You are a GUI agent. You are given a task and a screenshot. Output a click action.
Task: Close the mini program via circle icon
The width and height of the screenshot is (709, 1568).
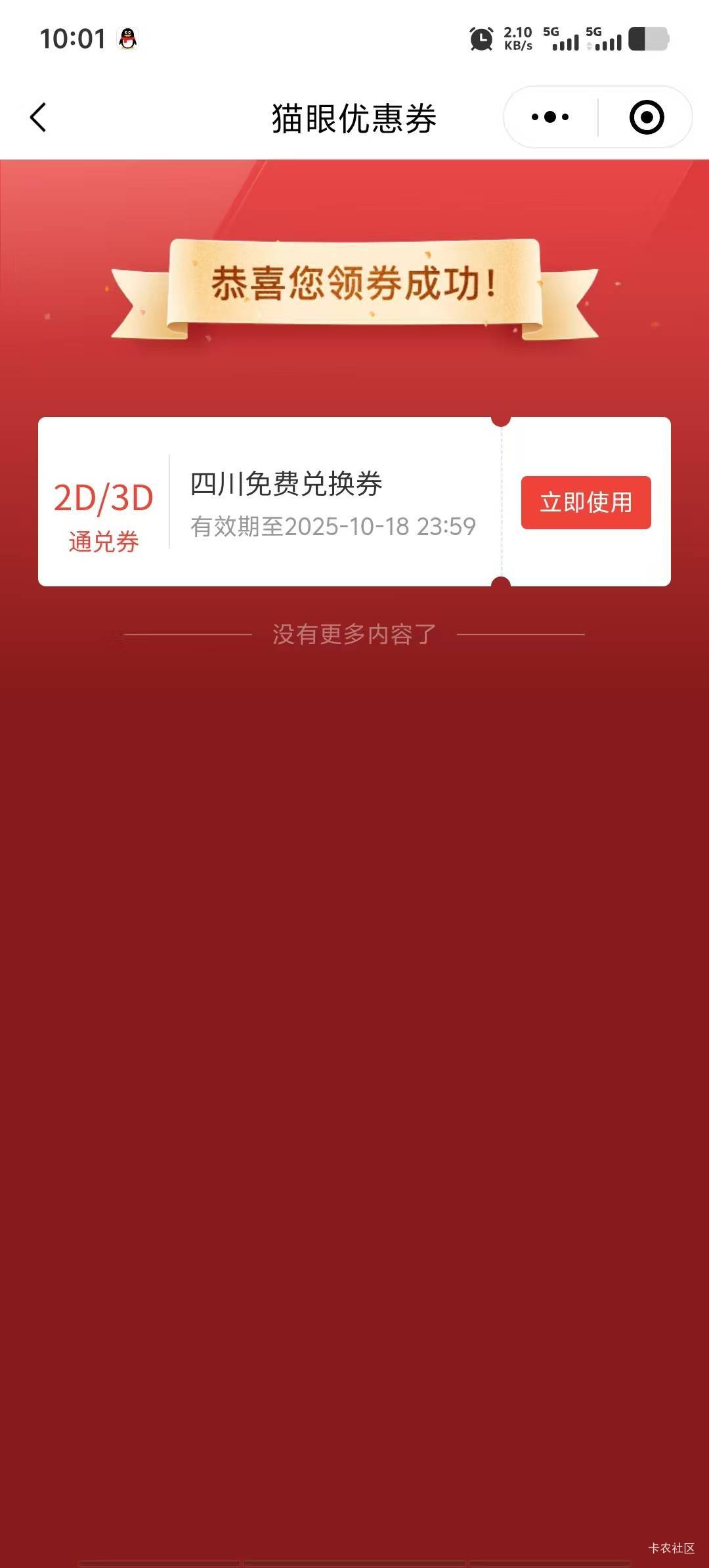(x=647, y=118)
